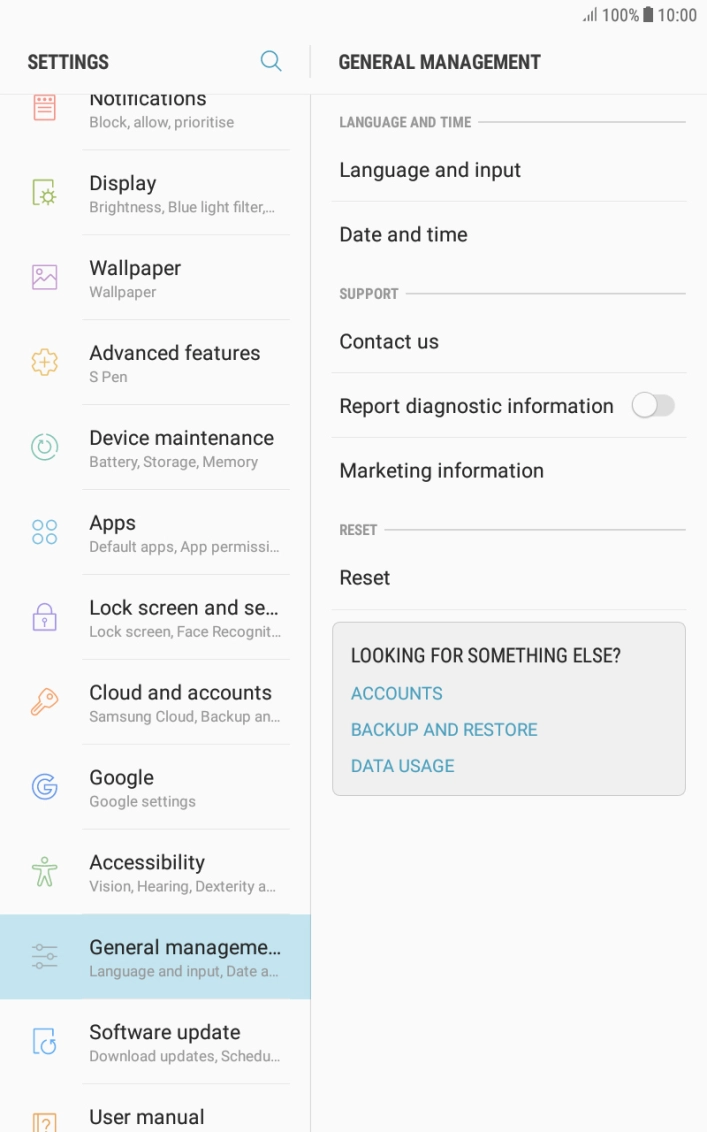Open Google settings

click(155, 787)
